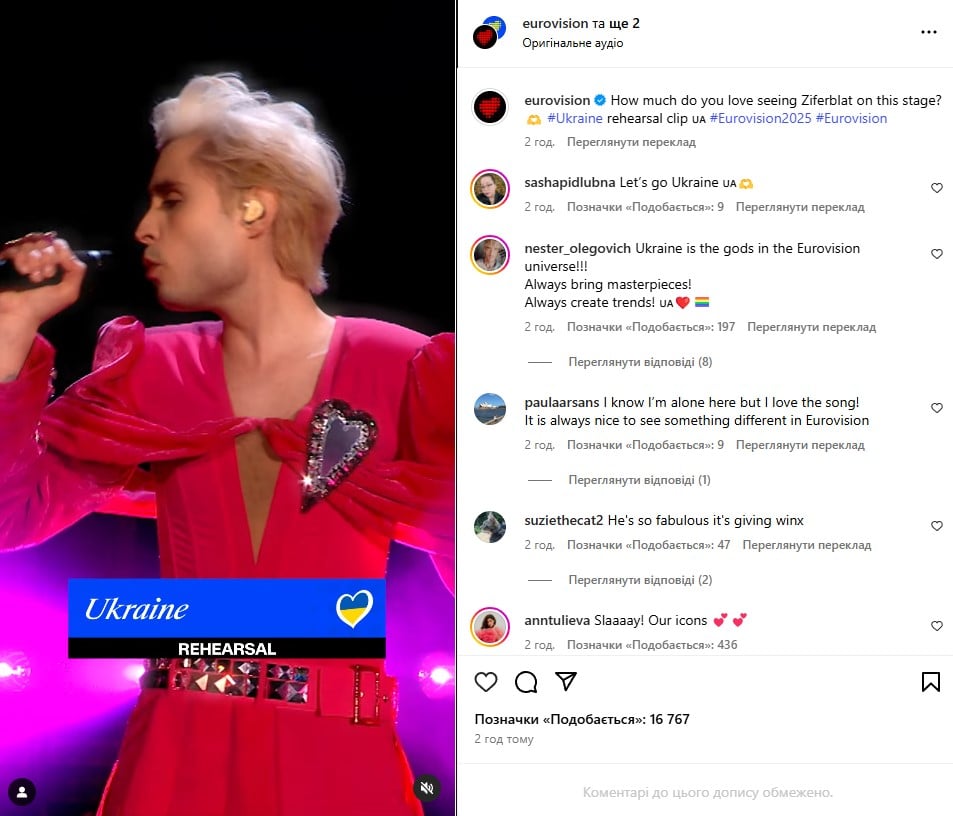Open the eurovision account in the header

click(x=555, y=23)
